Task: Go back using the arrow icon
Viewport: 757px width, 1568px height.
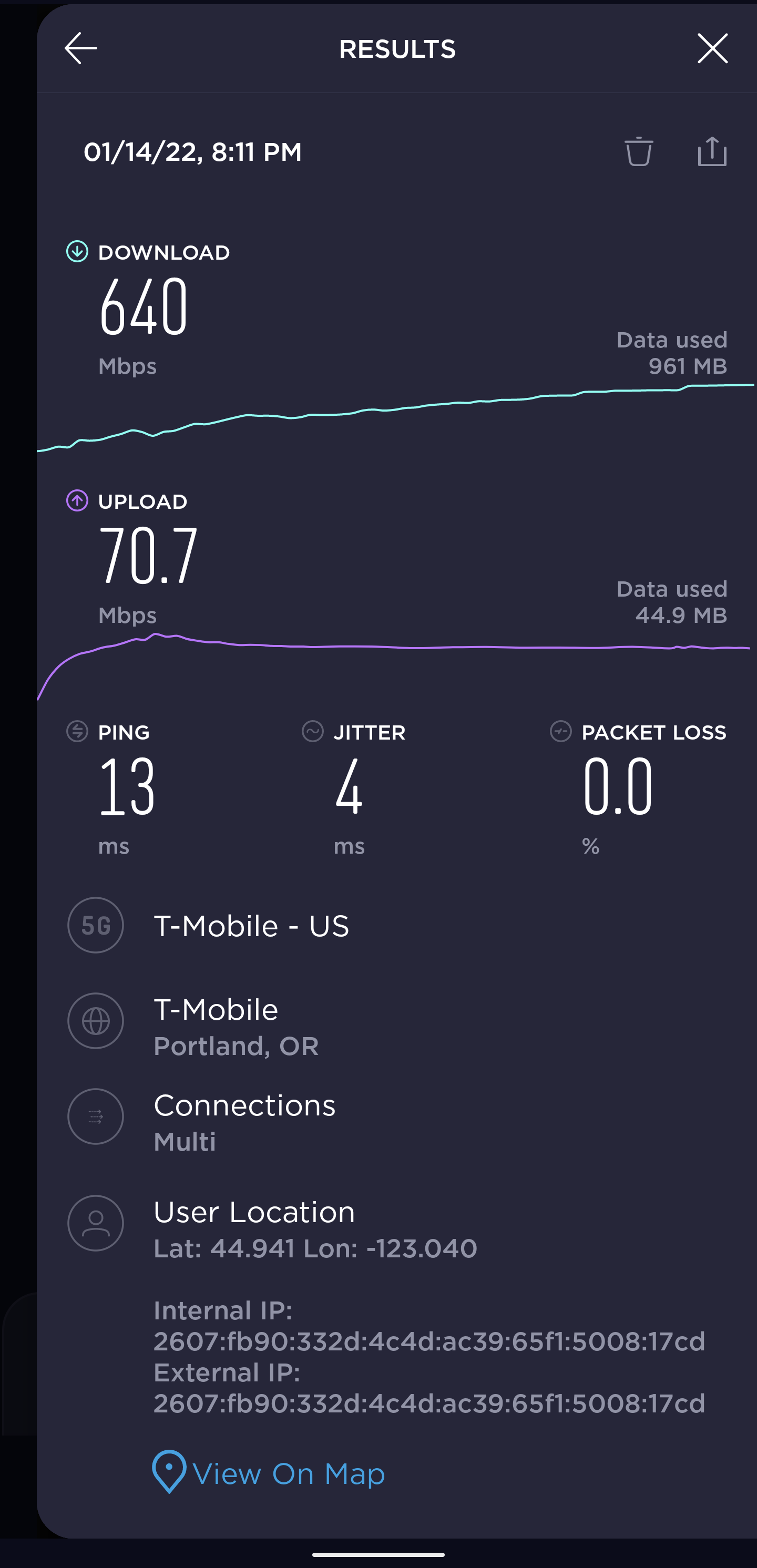Action: (x=81, y=49)
